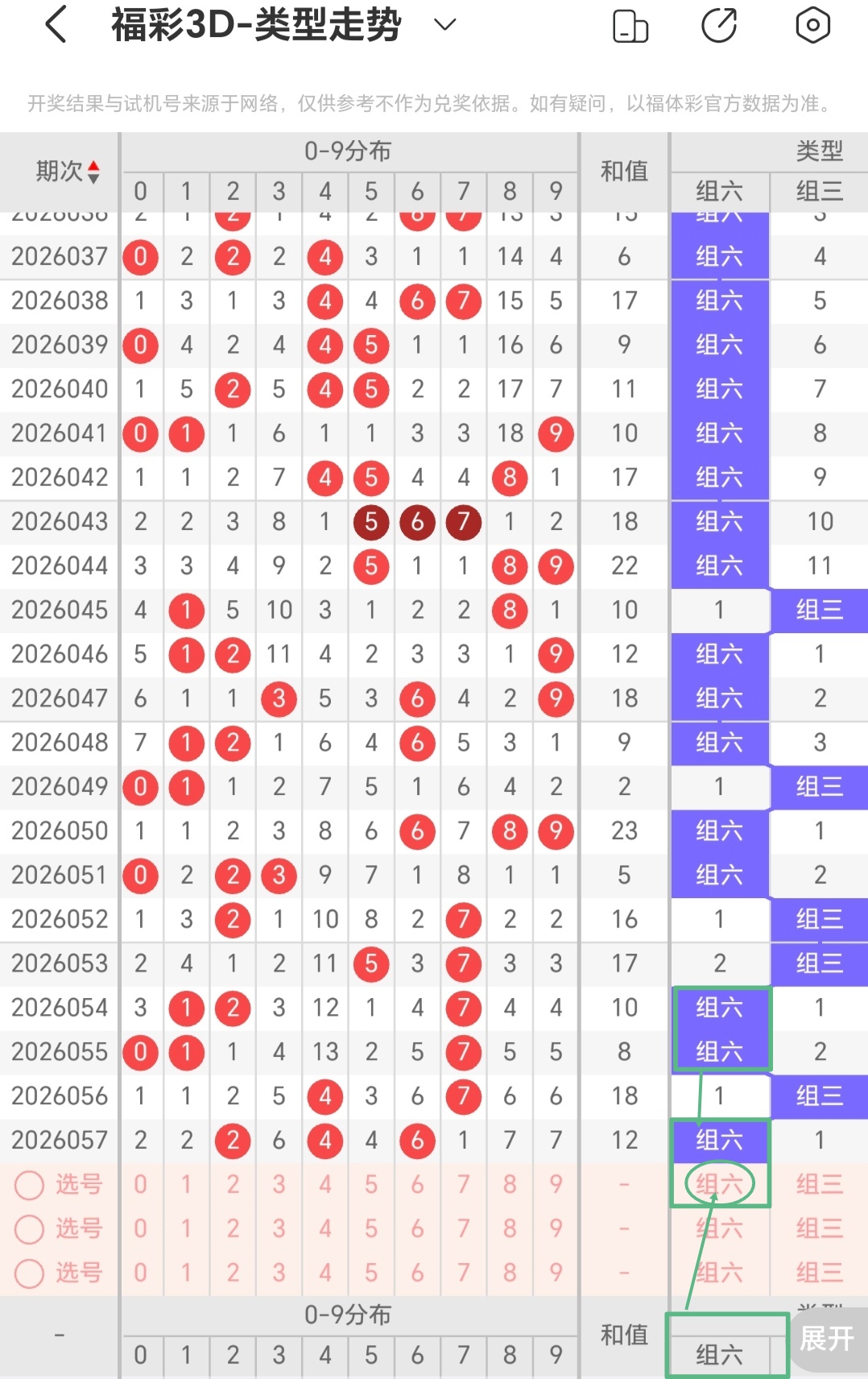Screen dimensions: 868x1379
Task: Select the second 选号 radio circle
Action: click(x=31, y=1228)
